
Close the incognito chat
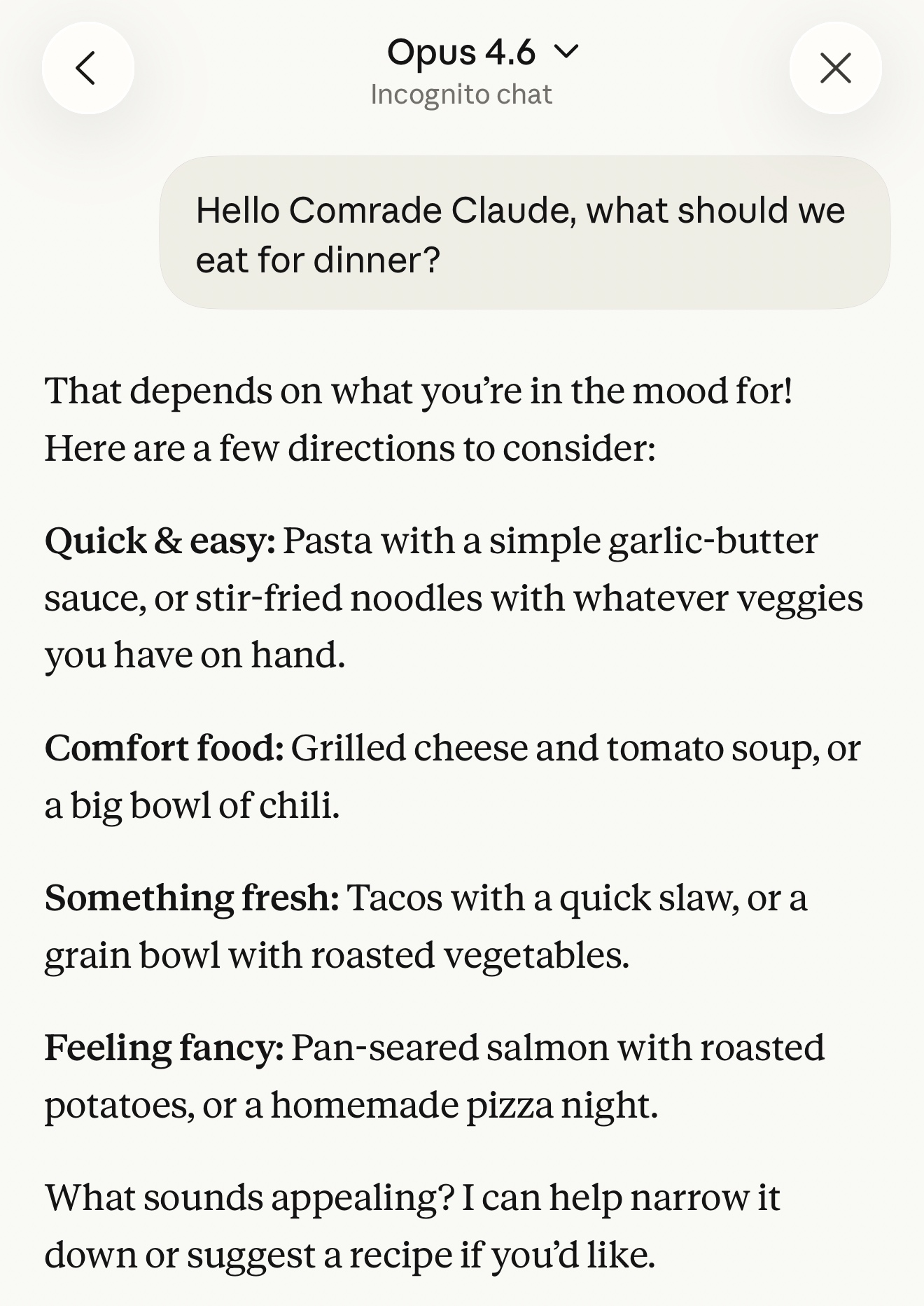tap(835, 68)
